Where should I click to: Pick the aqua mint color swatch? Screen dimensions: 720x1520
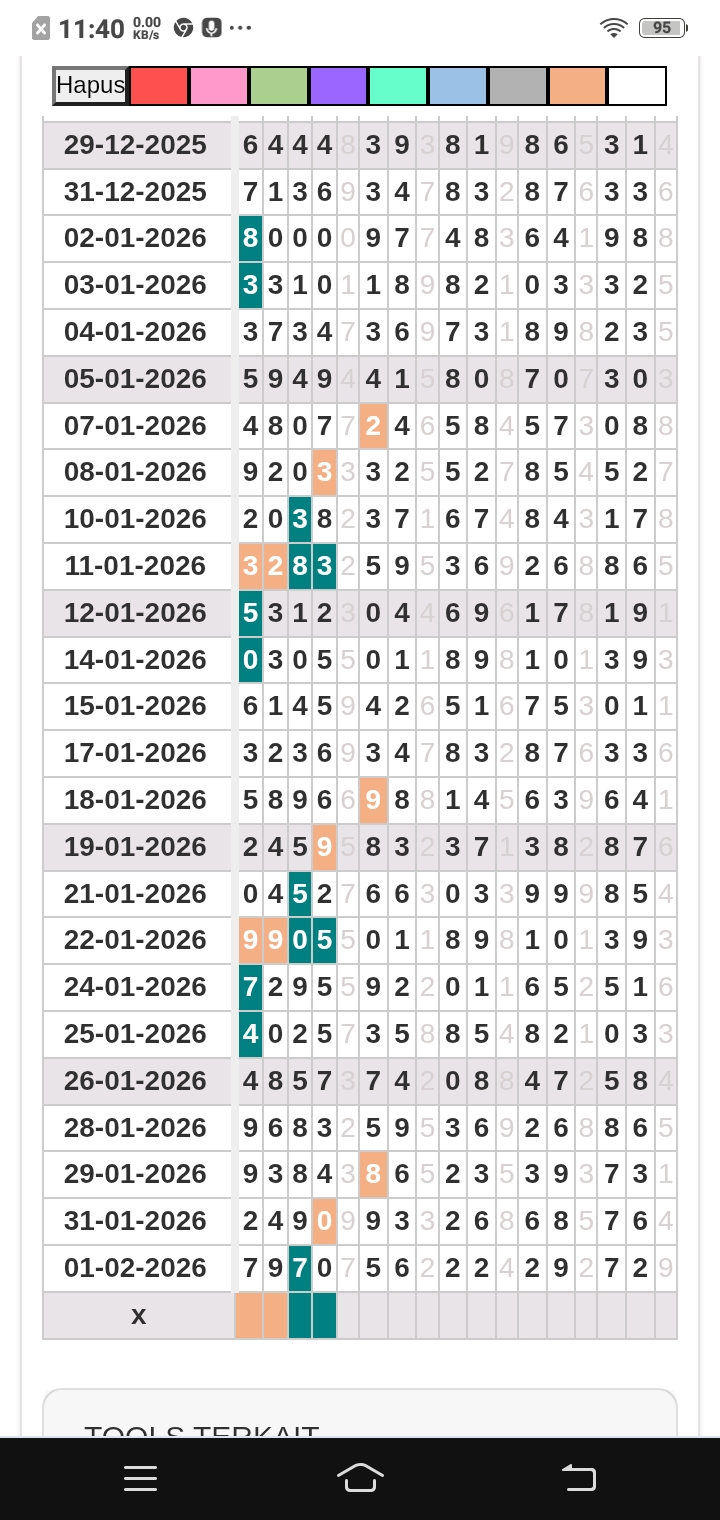coord(398,86)
